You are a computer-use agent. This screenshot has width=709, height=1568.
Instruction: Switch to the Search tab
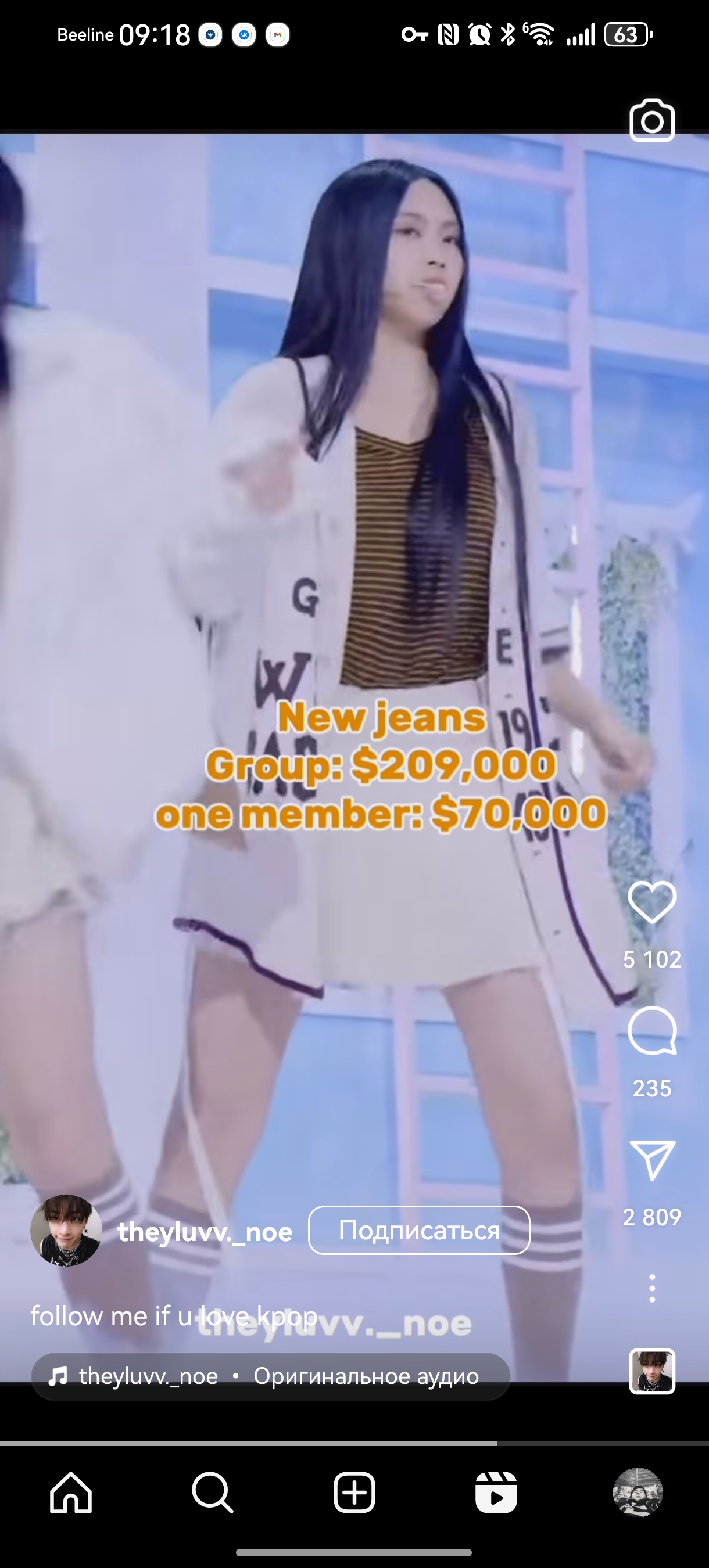(212, 1493)
